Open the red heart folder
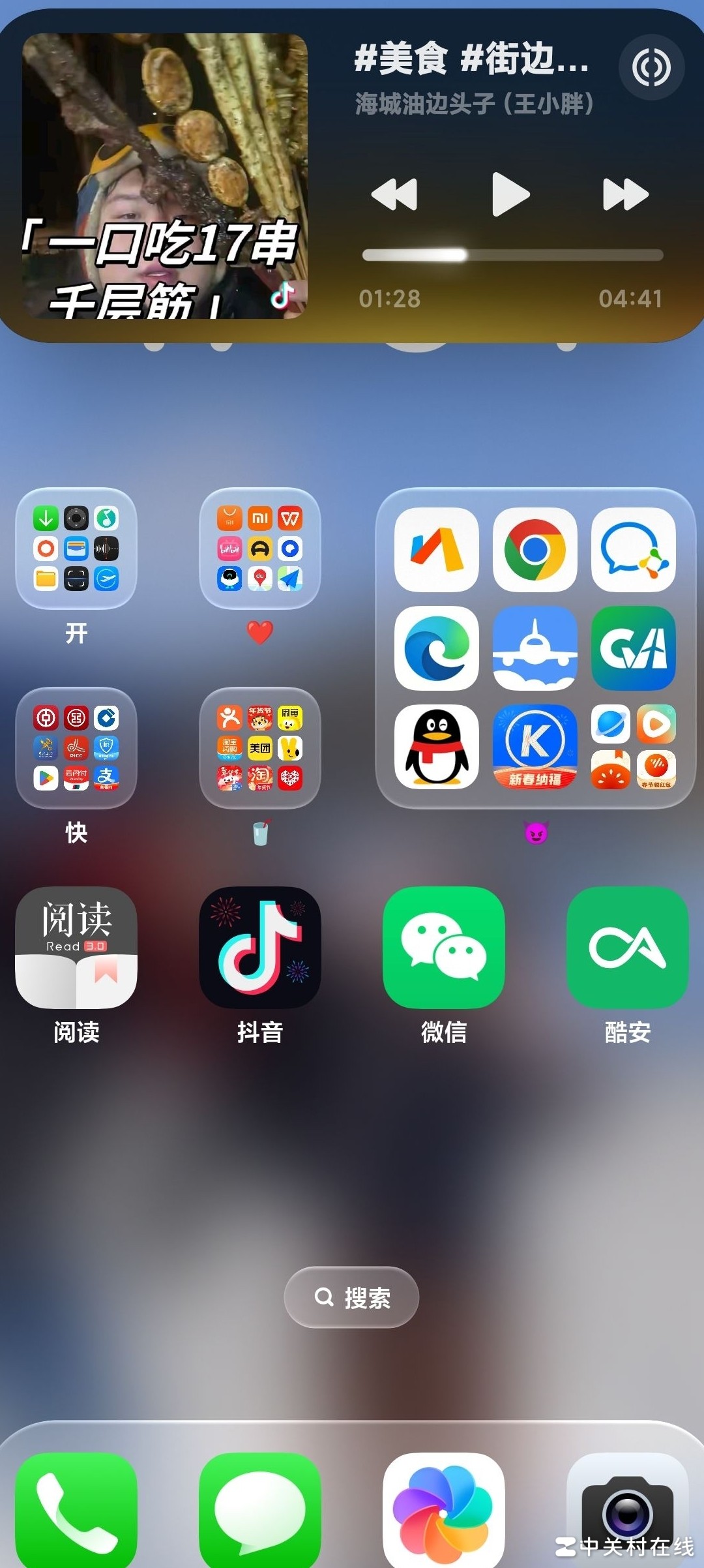The width and height of the screenshot is (704, 1568). coord(259,549)
